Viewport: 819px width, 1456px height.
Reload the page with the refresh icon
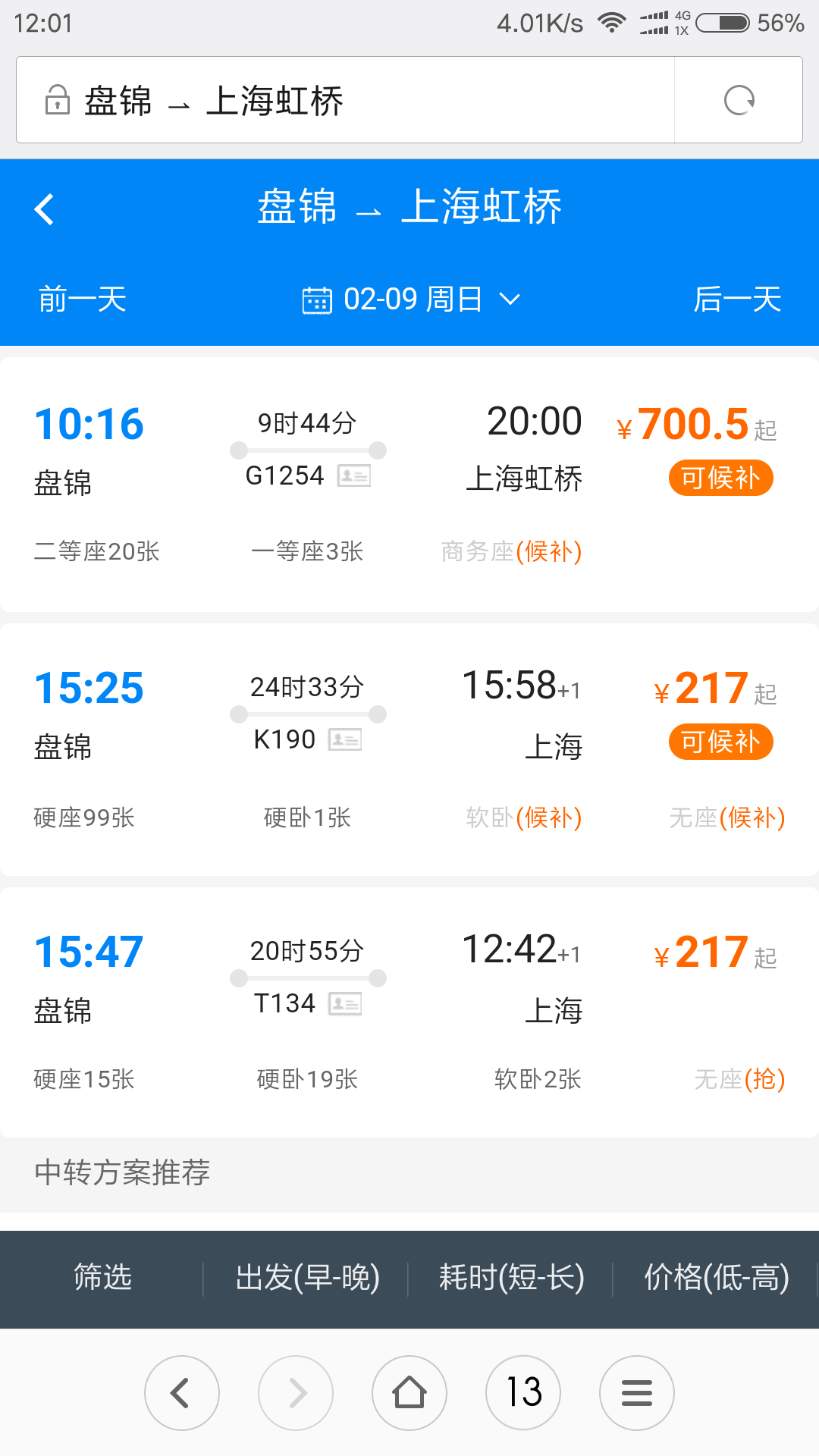[x=739, y=100]
